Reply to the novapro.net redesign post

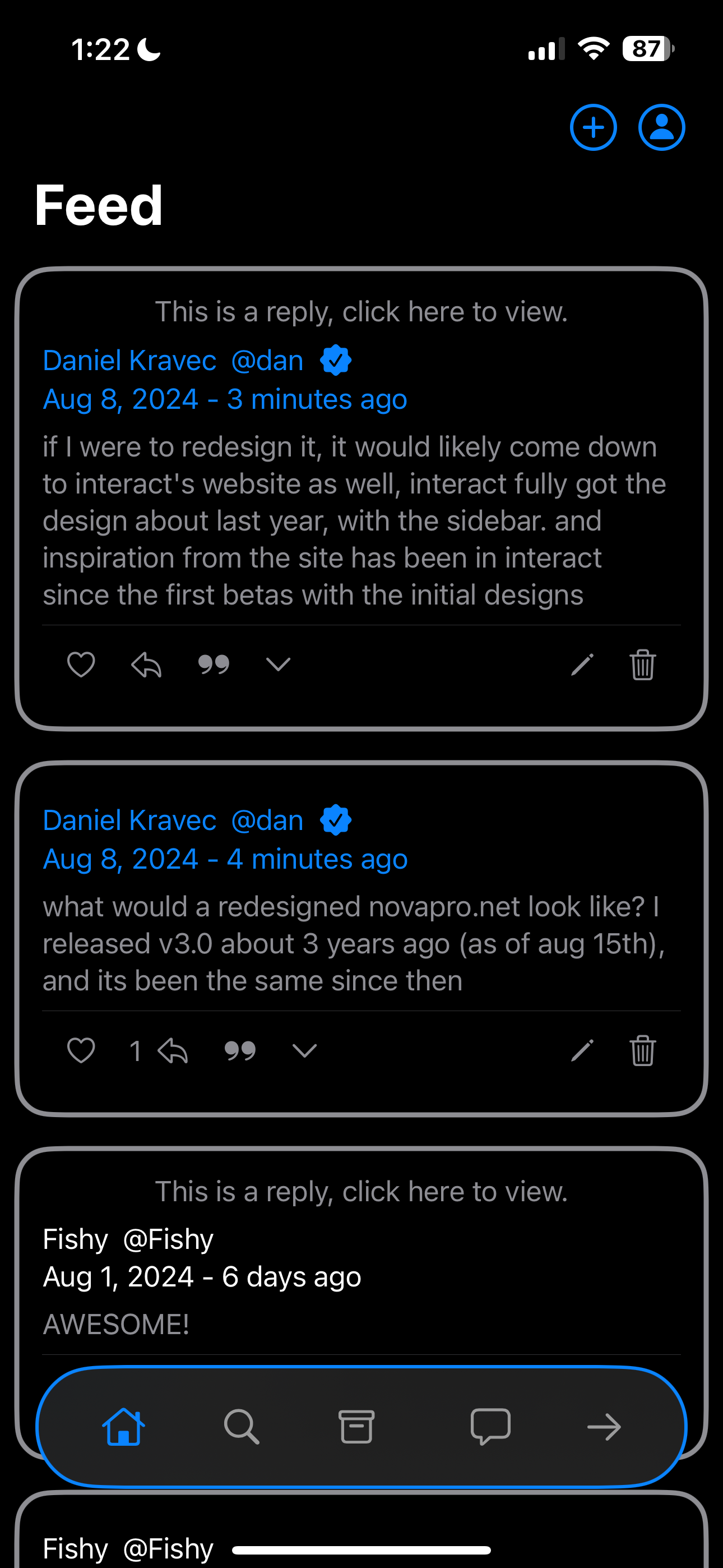click(172, 1050)
